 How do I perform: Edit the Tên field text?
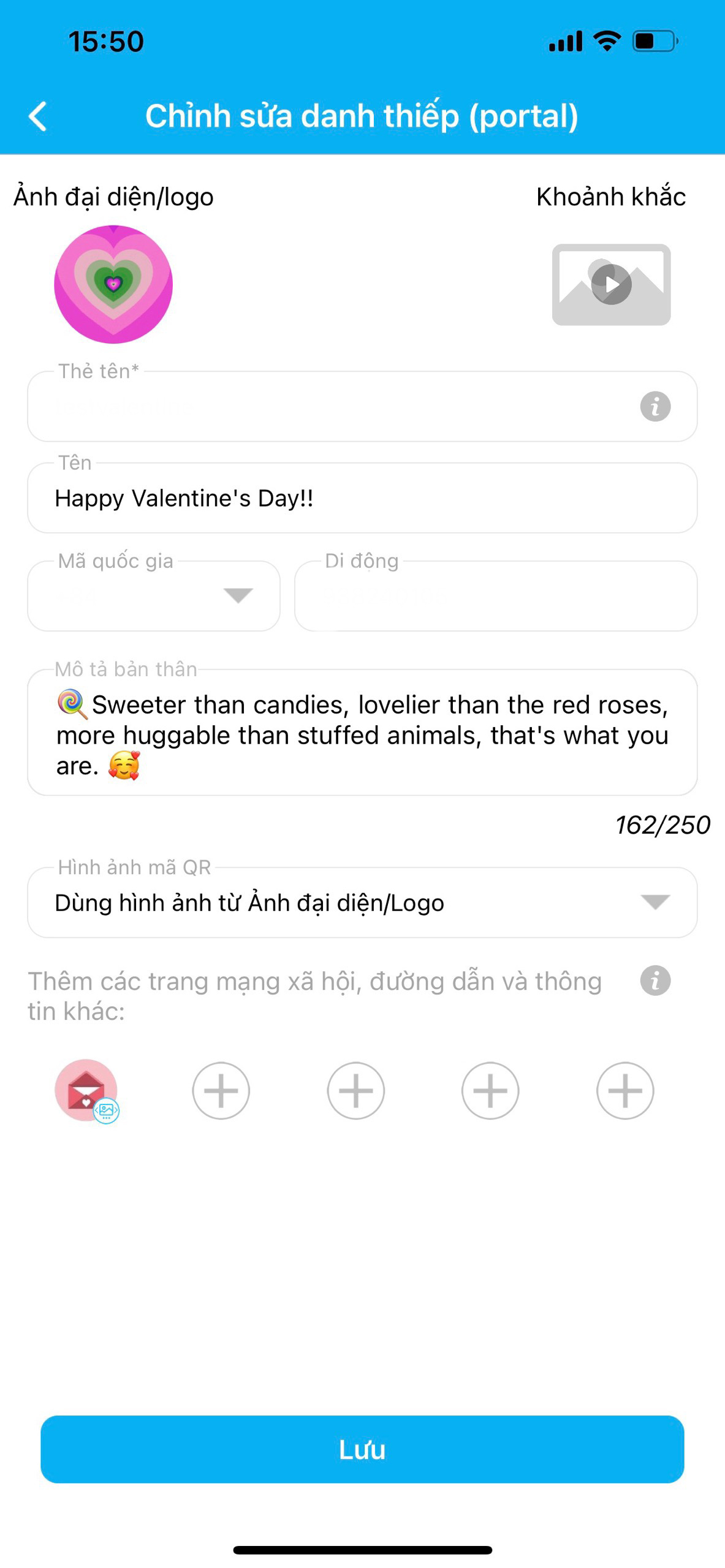click(362, 499)
